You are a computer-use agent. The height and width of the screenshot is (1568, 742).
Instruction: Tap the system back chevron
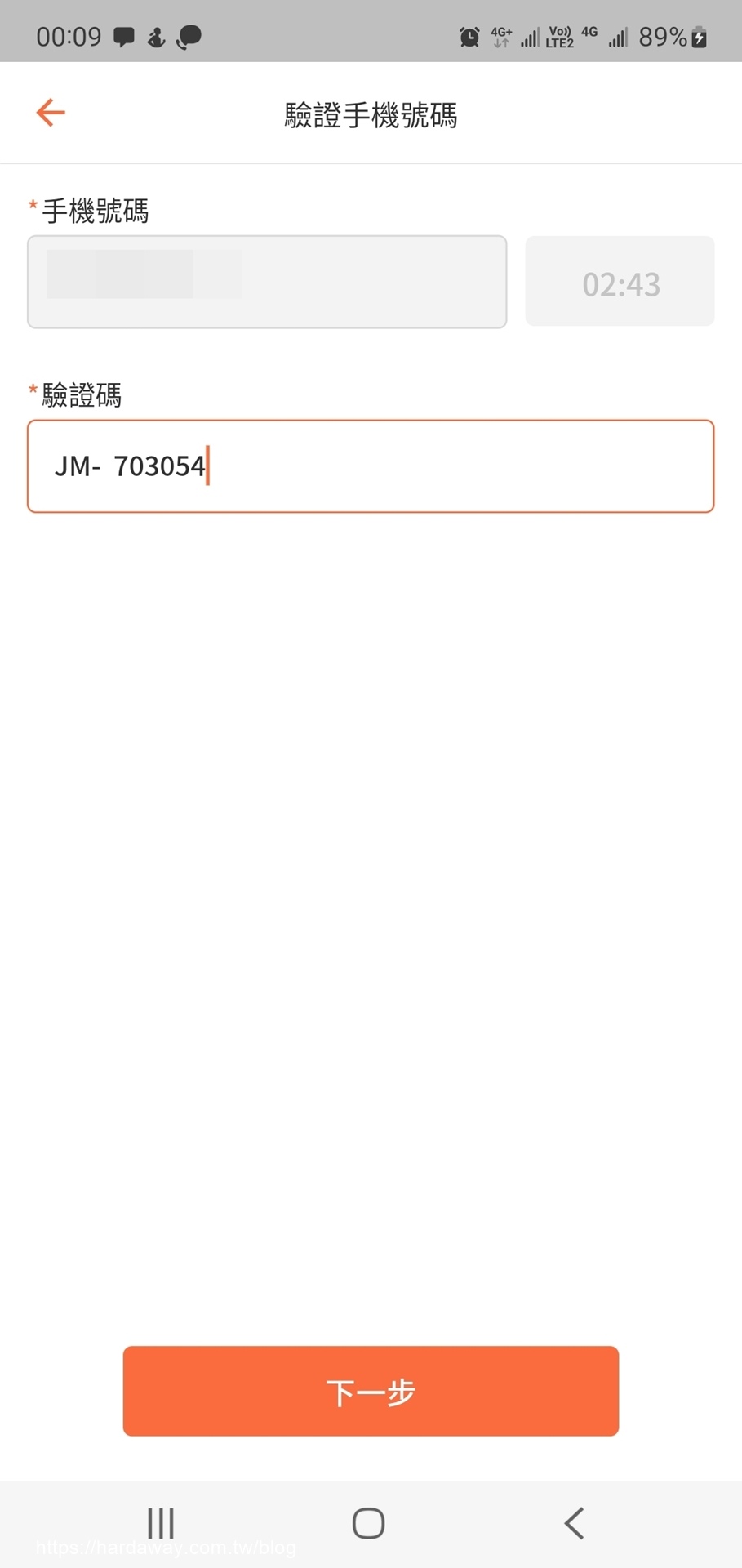pos(575,1523)
